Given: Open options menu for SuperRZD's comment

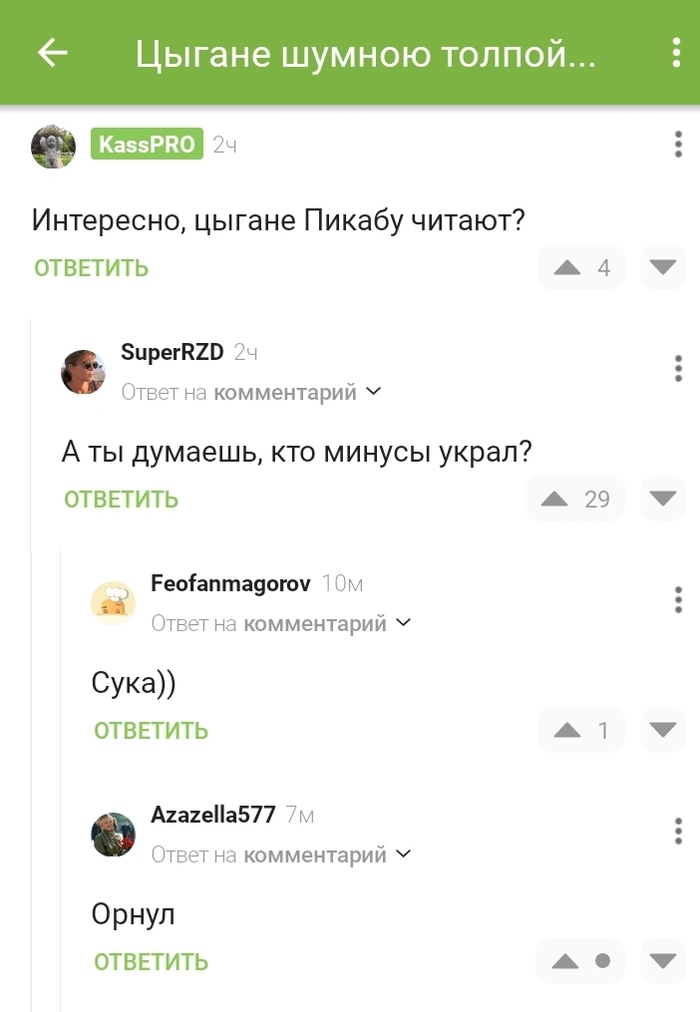Looking at the screenshot, I should 678,368.
